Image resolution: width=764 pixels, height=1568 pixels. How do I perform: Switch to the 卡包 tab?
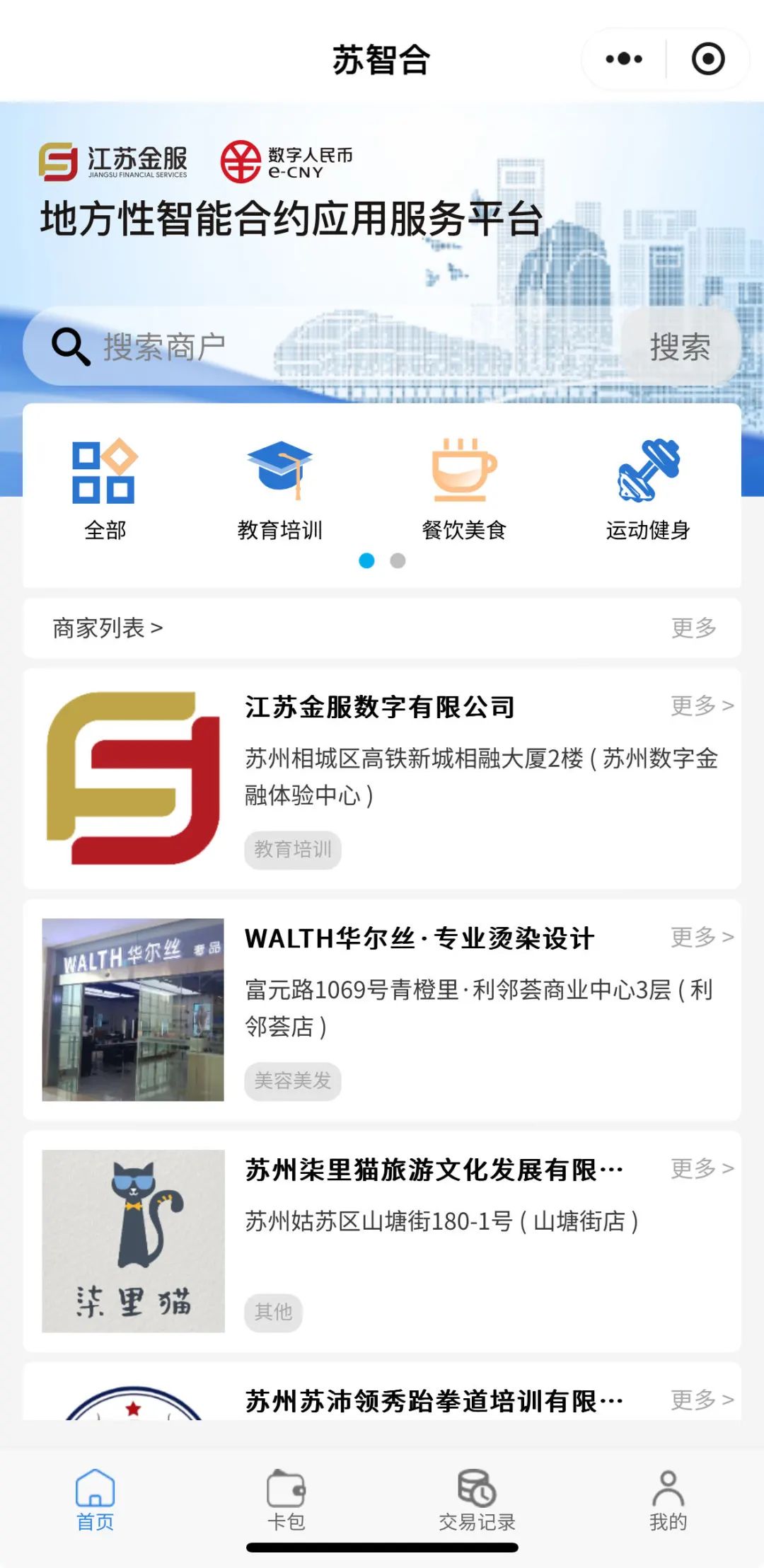pos(286,1499)
